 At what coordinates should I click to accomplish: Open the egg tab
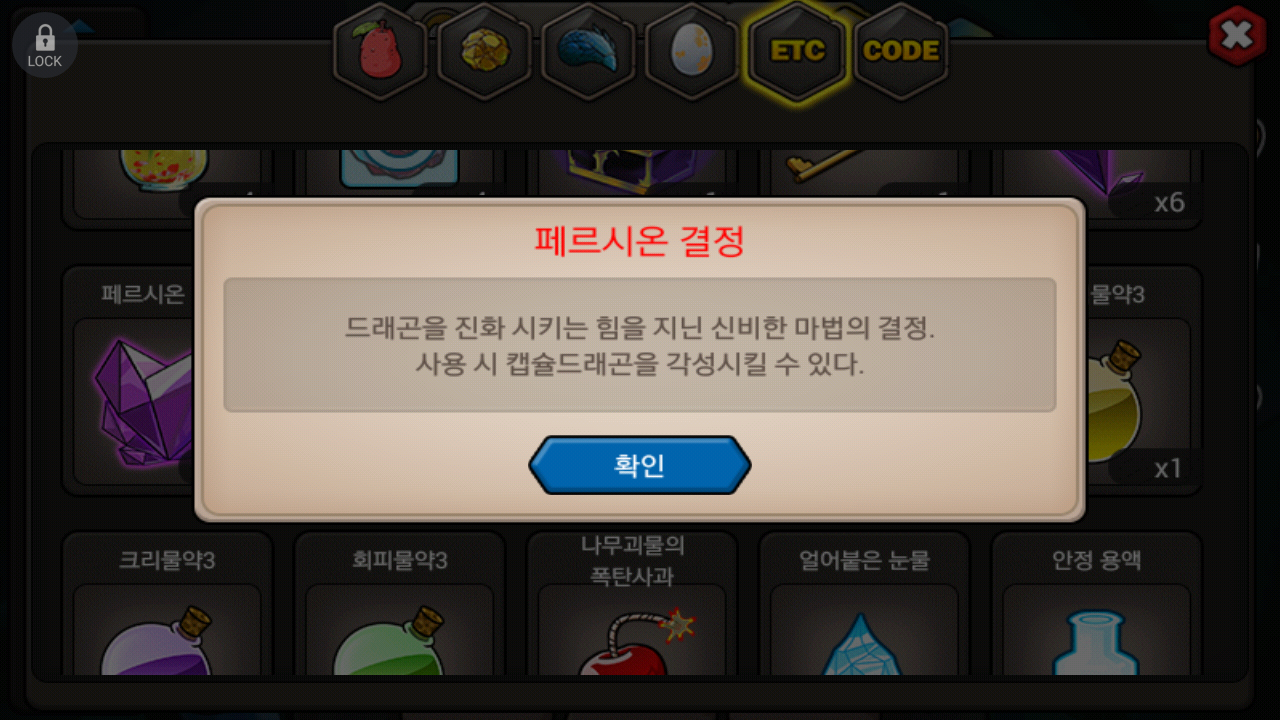(693, 50)
